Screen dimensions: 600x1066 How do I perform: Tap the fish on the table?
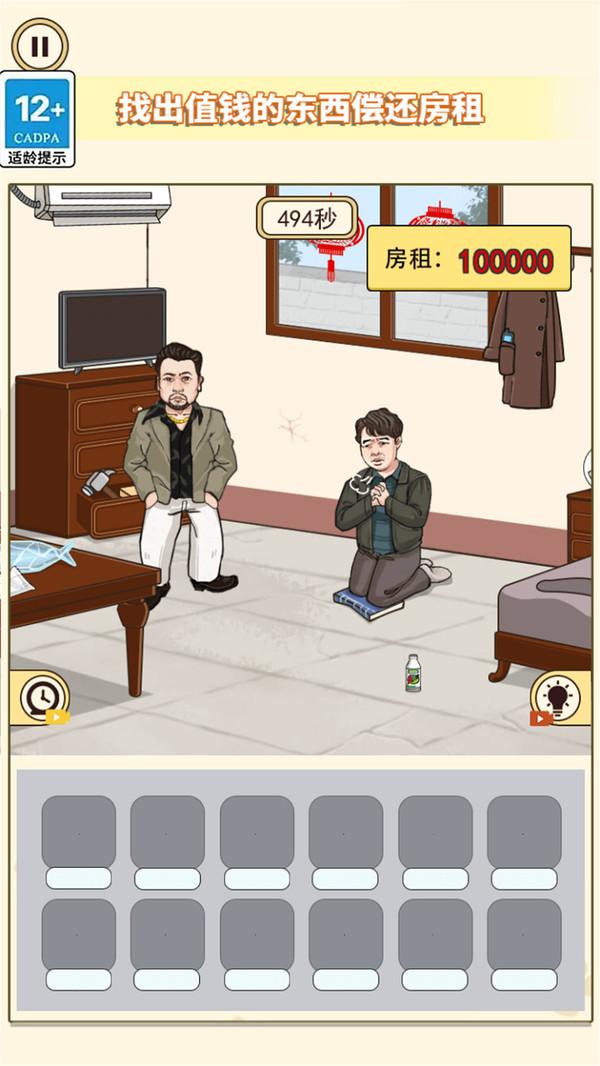tap(42, 555)
